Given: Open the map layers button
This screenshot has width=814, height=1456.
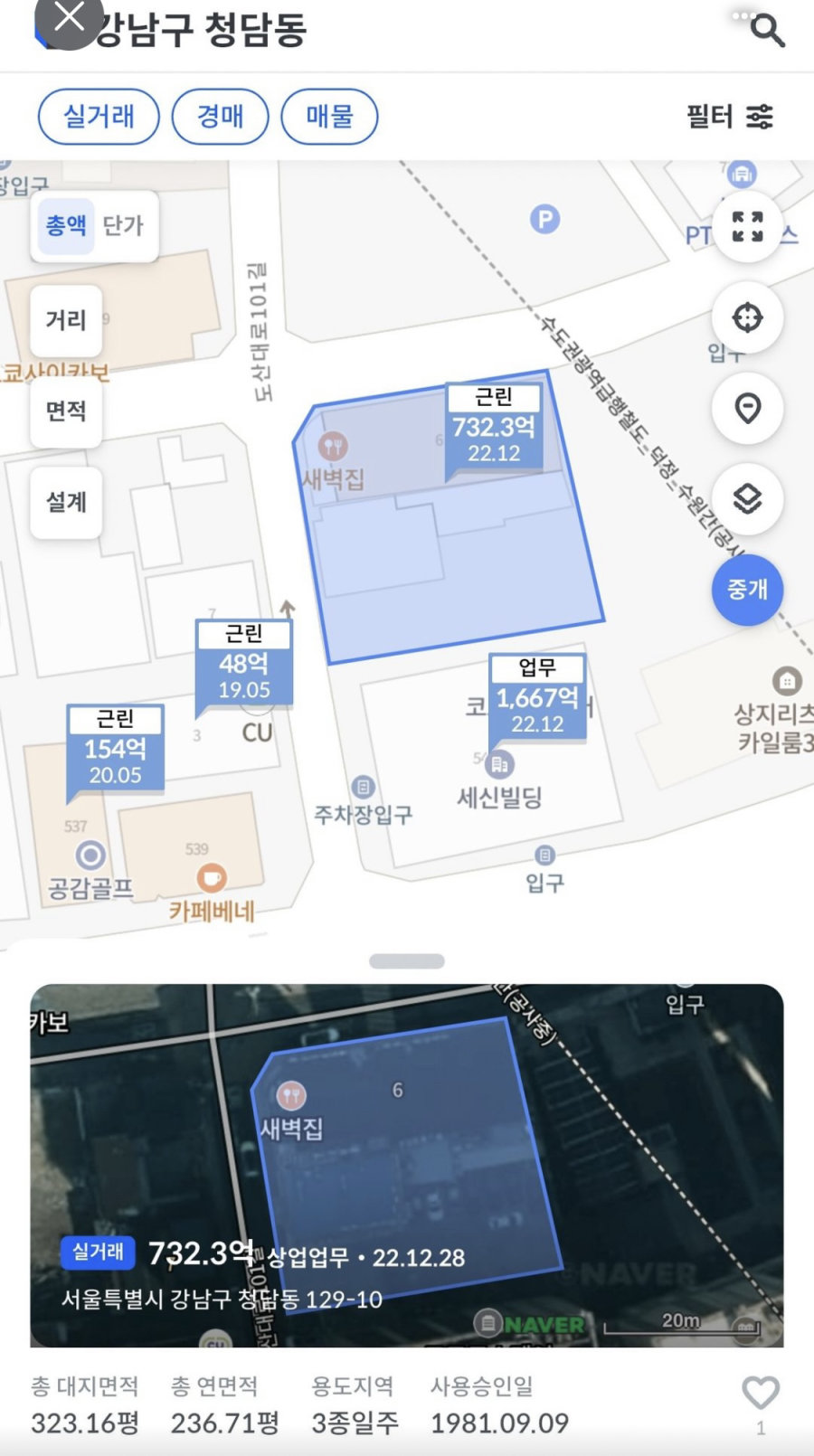Looking at the screenshot, I should point(747,499).
